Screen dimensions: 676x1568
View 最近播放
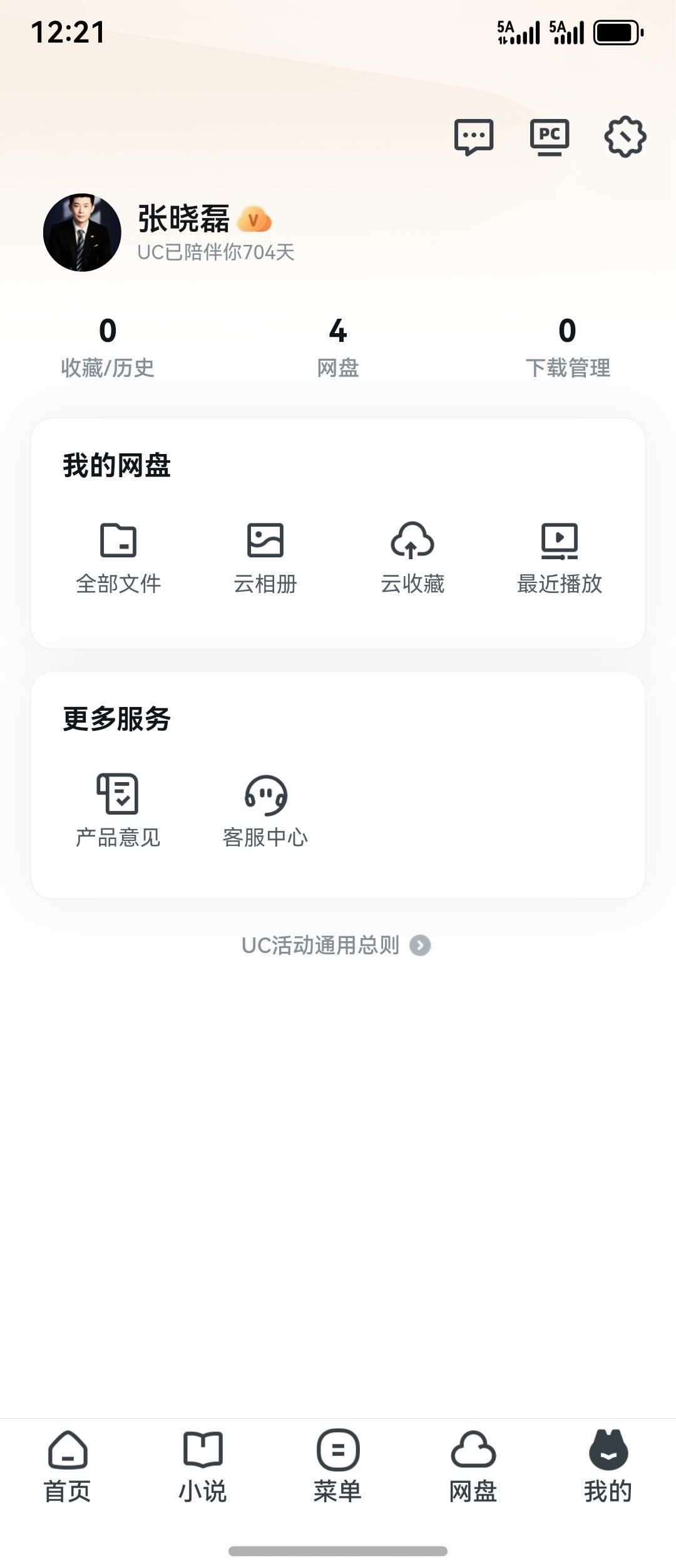(x=560, y=557)
